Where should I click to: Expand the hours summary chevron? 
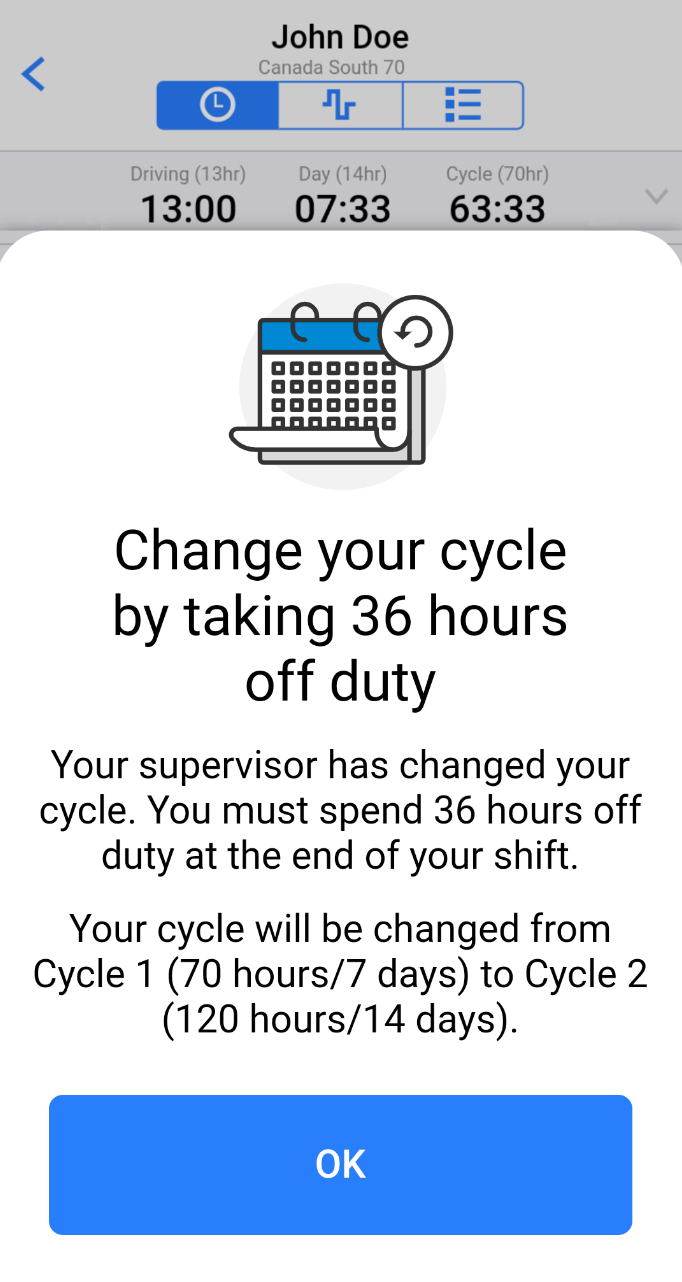click(x=656, y=197)
